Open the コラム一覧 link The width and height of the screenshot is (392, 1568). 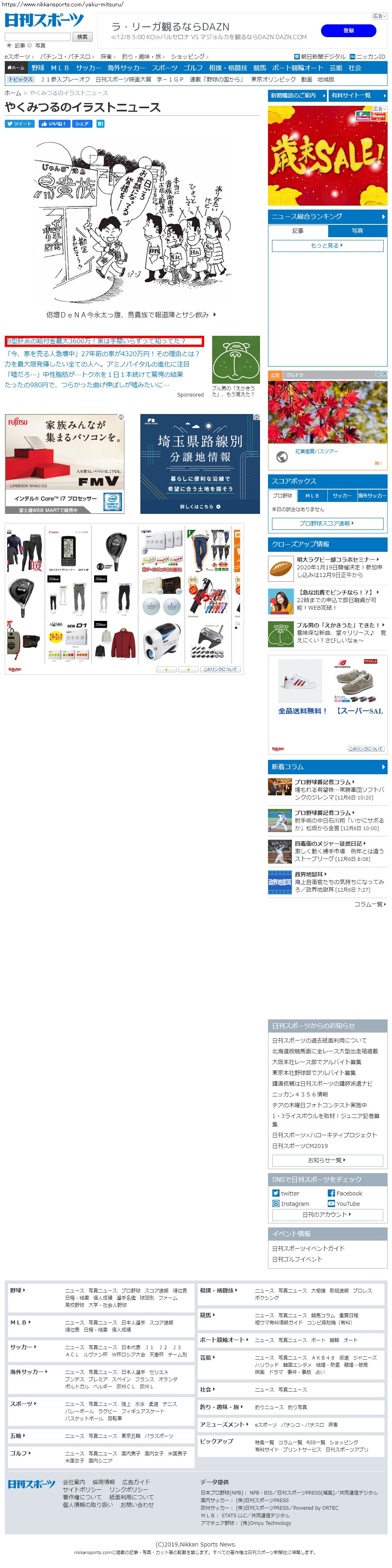pyautogui.click(x=370, y=904)
